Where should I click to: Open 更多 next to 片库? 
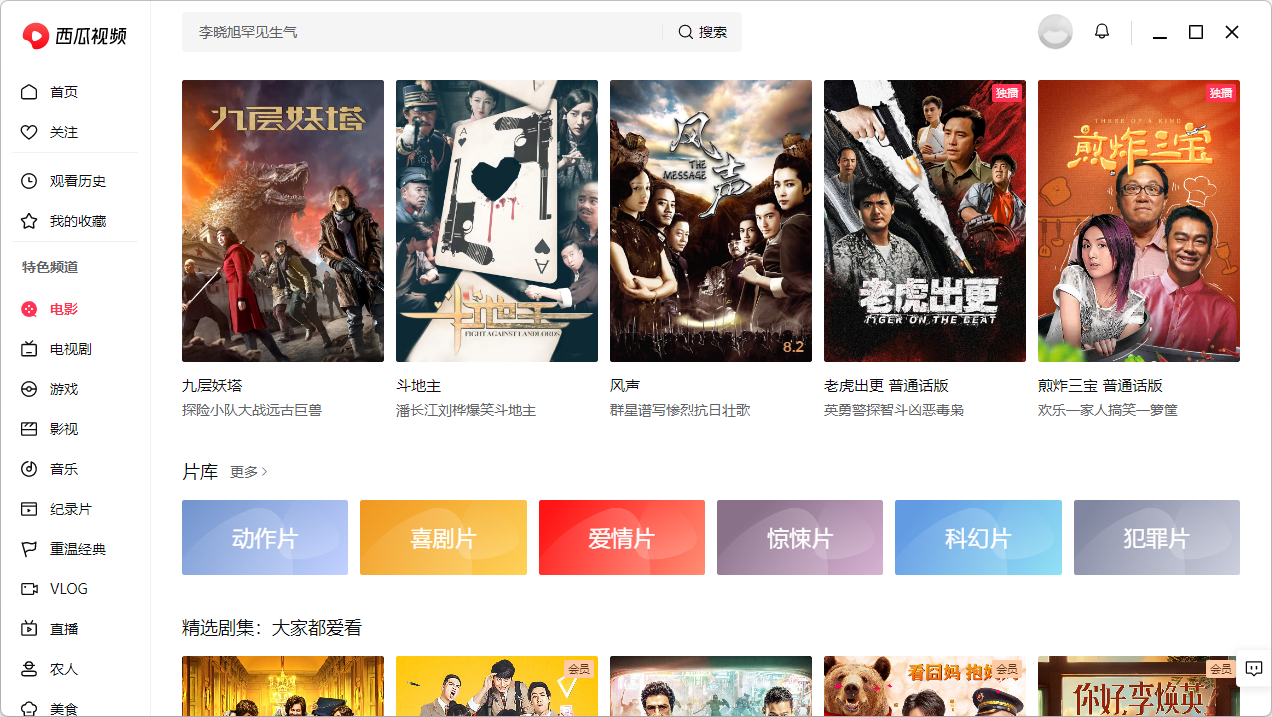tap(248, 472)
